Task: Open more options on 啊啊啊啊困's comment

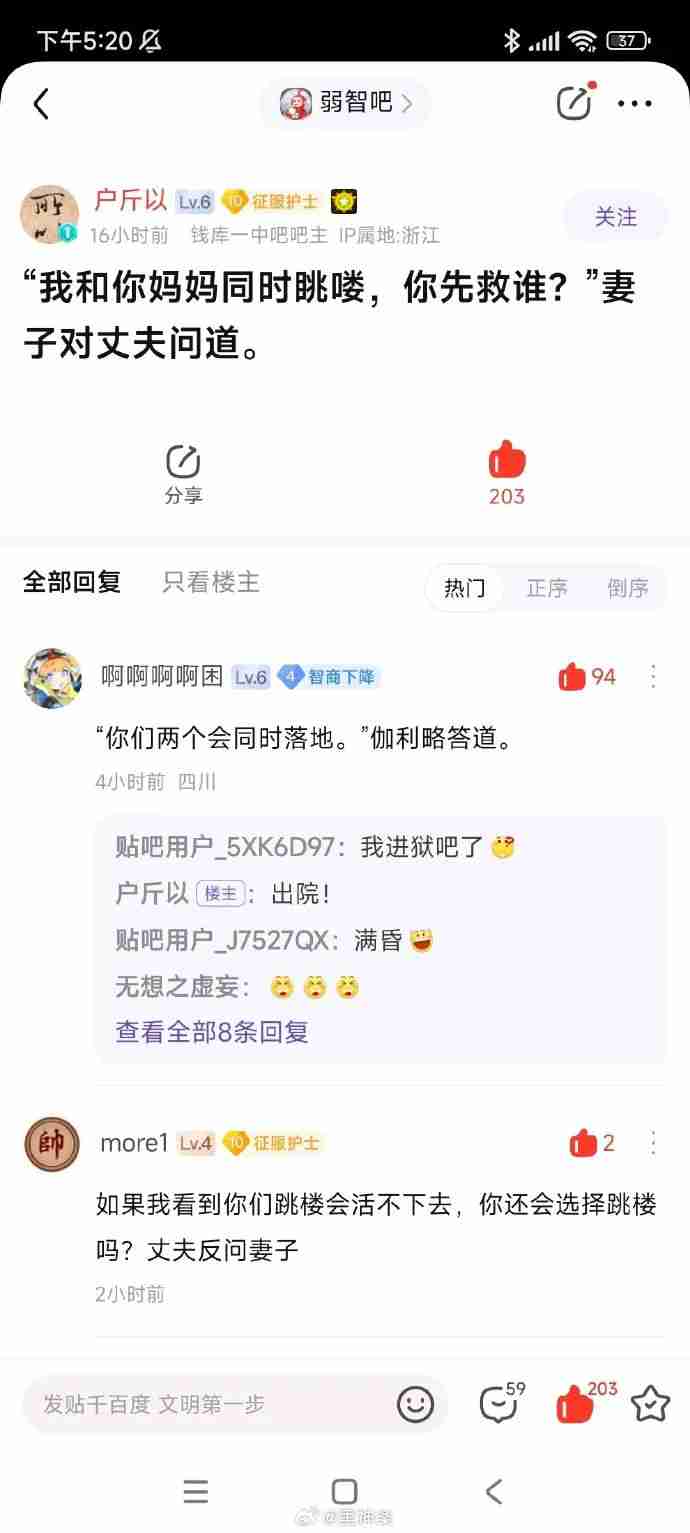Action: (654, 677)
